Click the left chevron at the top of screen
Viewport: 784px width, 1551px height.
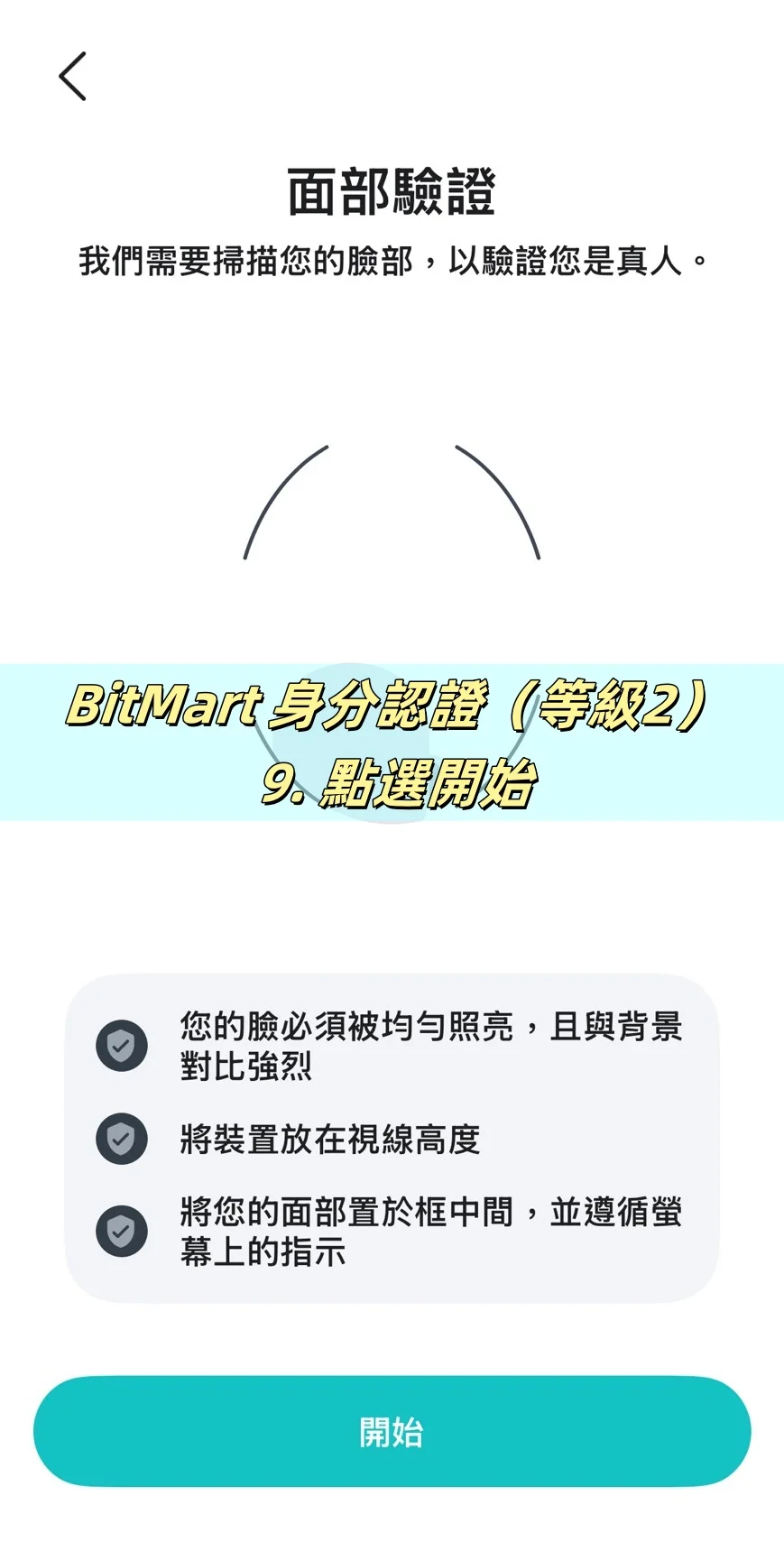coord(72,77)
